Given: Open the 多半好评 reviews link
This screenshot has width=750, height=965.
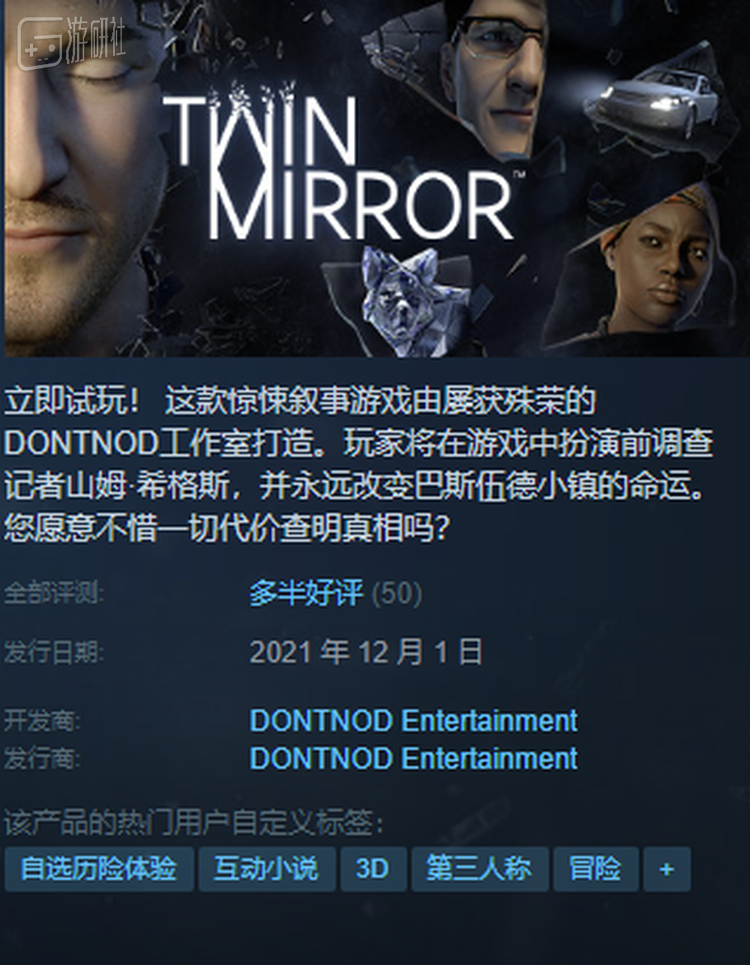Looking at the screenshot, I should tap(305, 594).
